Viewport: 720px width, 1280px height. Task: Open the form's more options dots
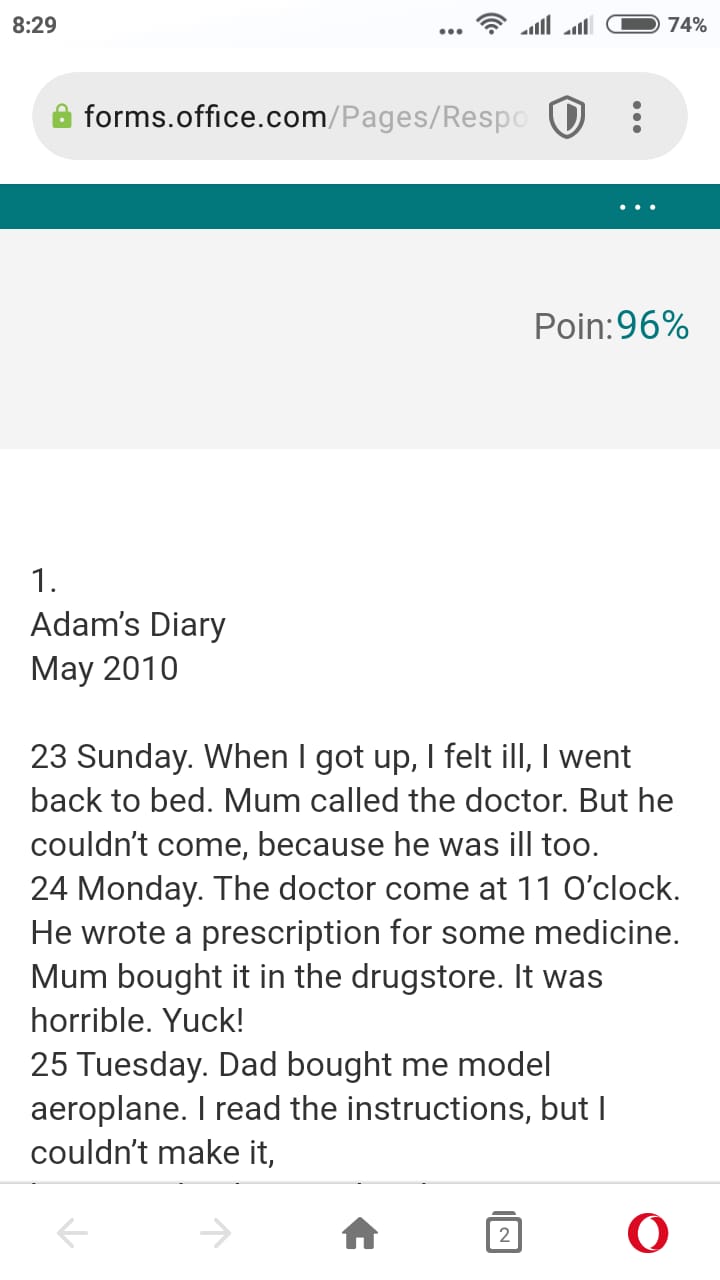[636, 208]
